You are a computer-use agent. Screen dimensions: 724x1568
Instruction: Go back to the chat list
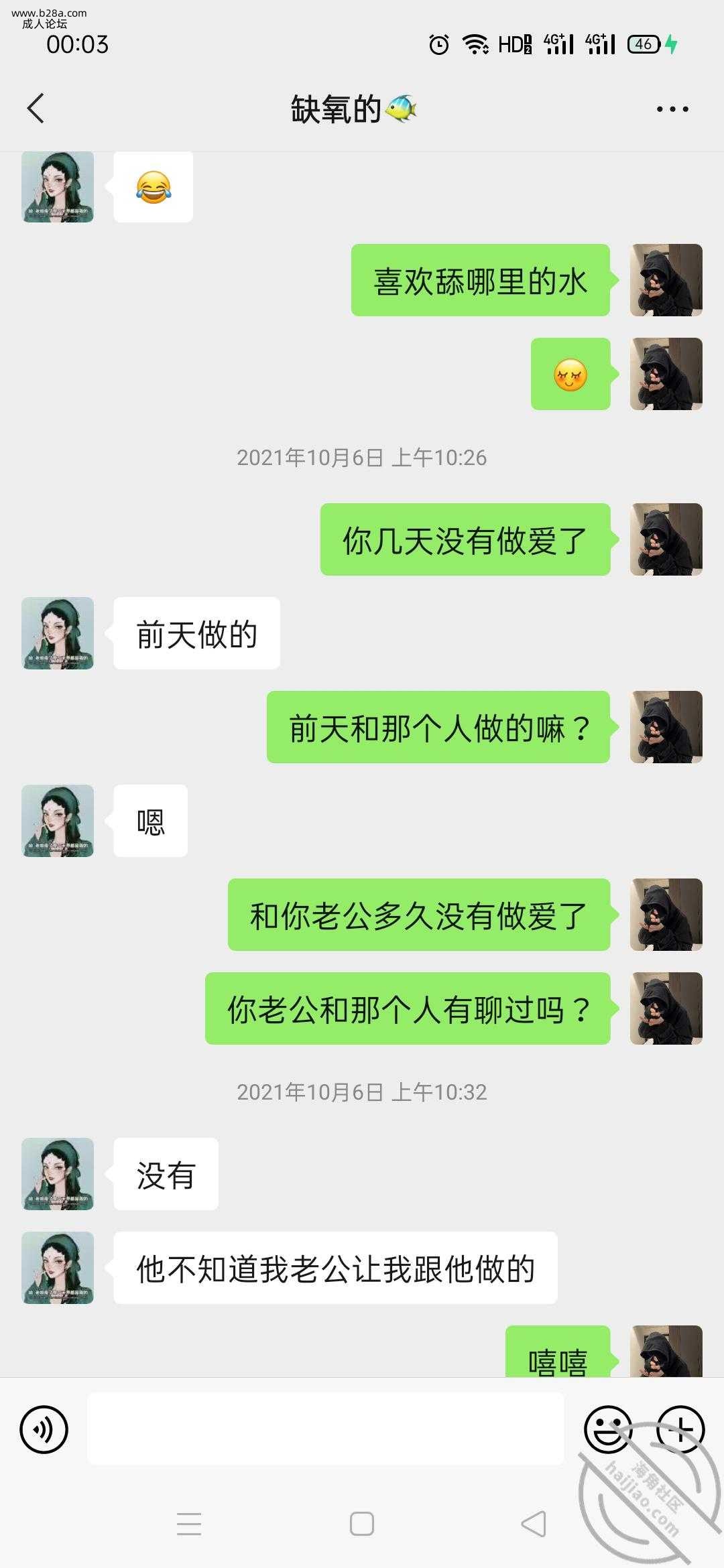click(x=36, y=109)
